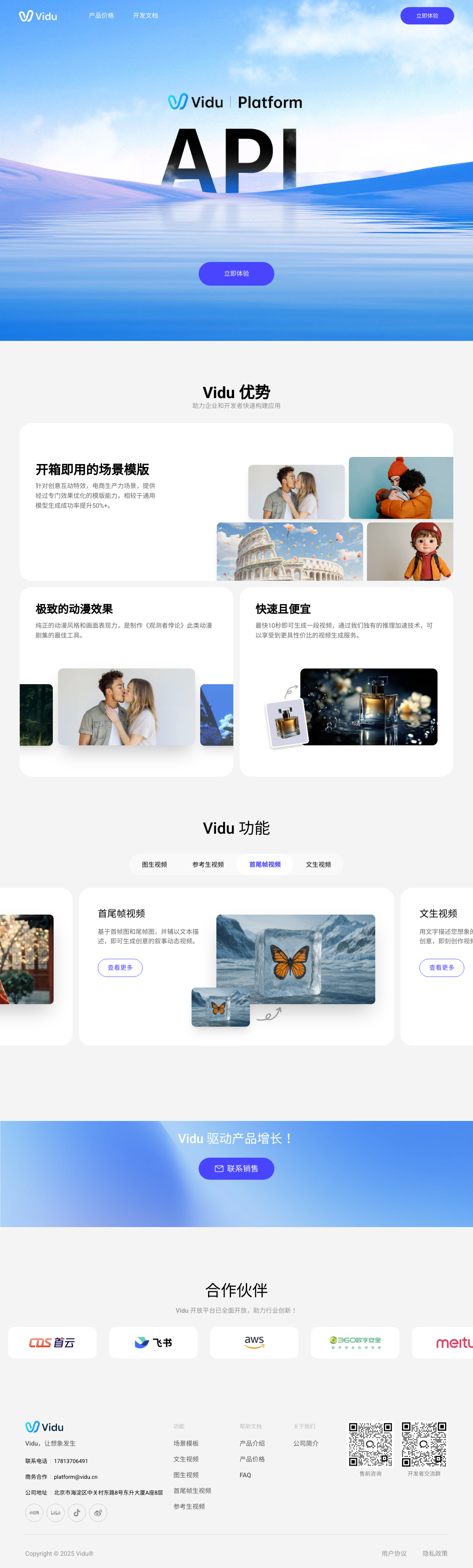The height and width of the screenshot is (1568, 473).
Task: Contact sales via the 联系销售 button
Action: click(x=236, y=1168)
